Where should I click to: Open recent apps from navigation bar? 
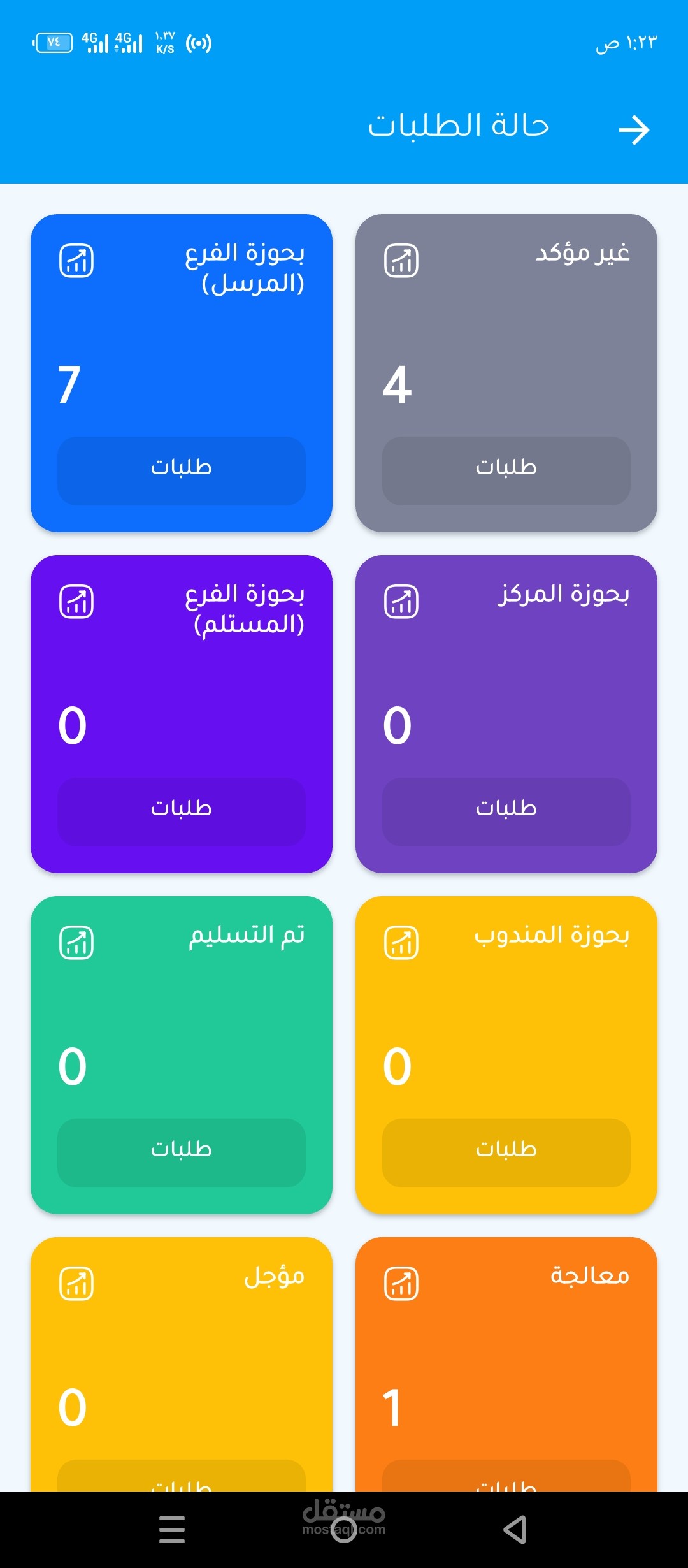click(x=172, y=1530)
